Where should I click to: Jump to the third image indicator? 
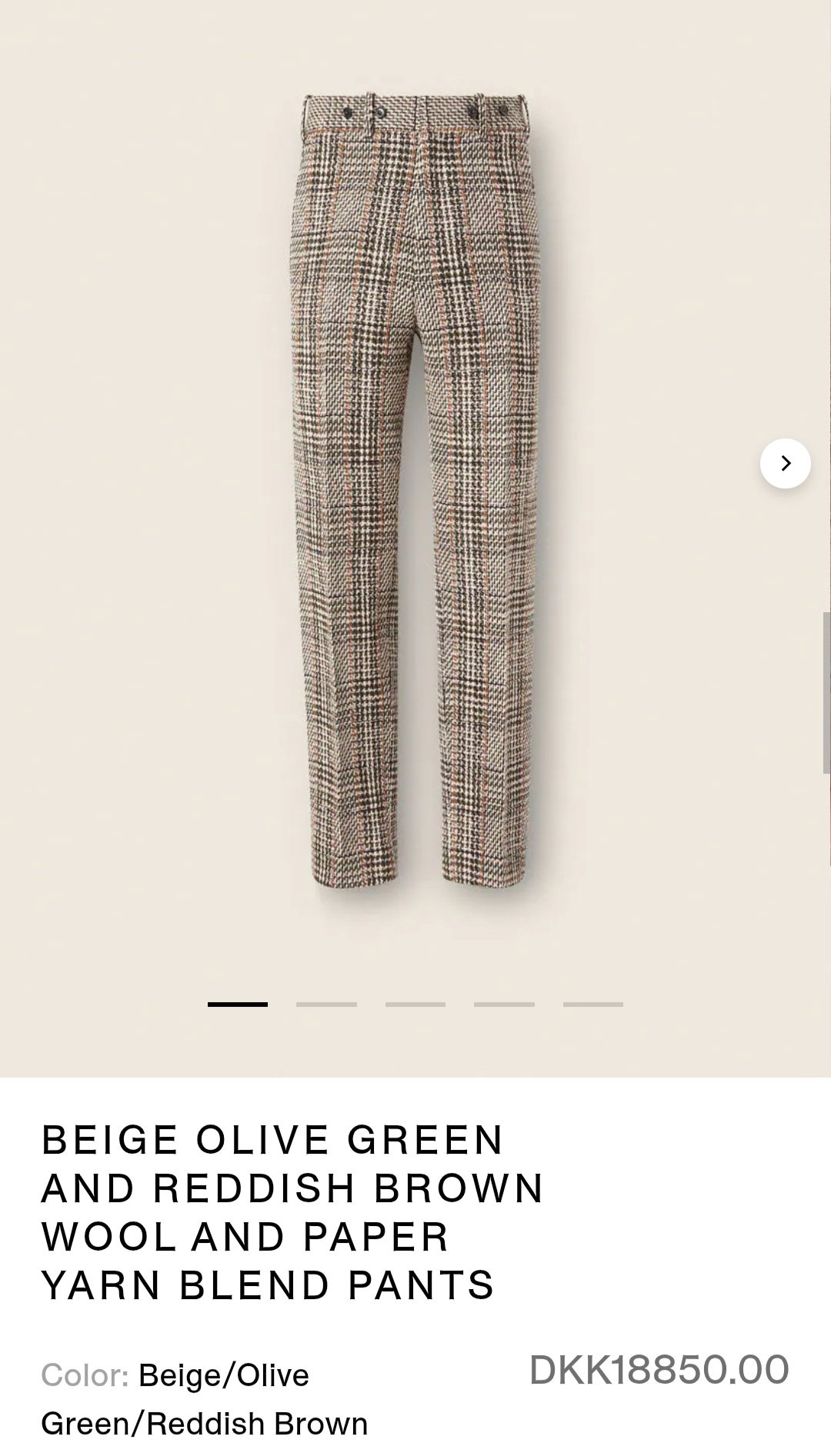(415, 1004)
